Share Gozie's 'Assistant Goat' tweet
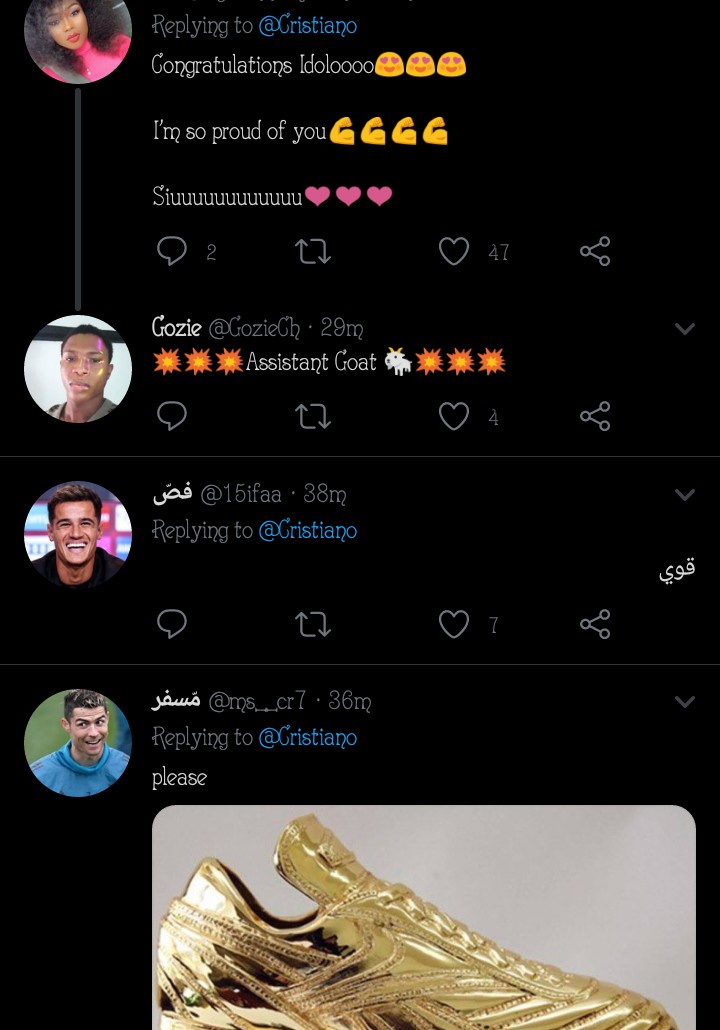This screenshot has height=1030, width=720. 595,416
